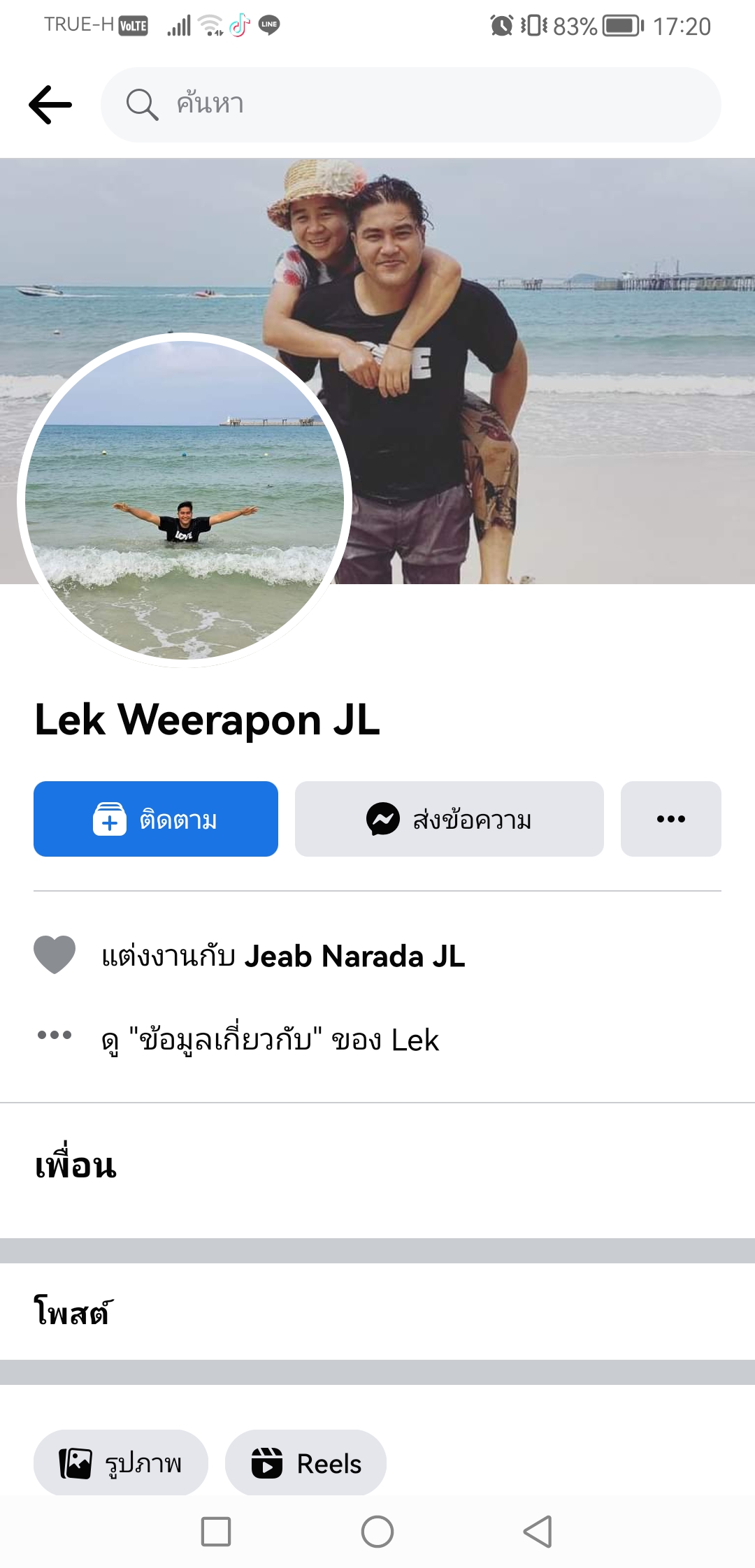Open the ค้นหา search field
The height and width of the screenshot is (1568, 755).
pos(411,105)
